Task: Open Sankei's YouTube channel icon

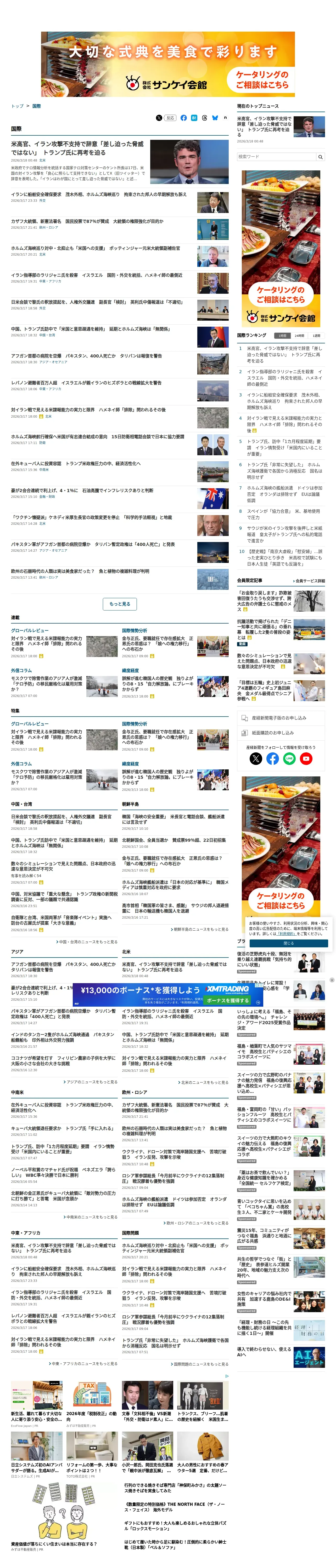Action: click(x=306, y=758)
